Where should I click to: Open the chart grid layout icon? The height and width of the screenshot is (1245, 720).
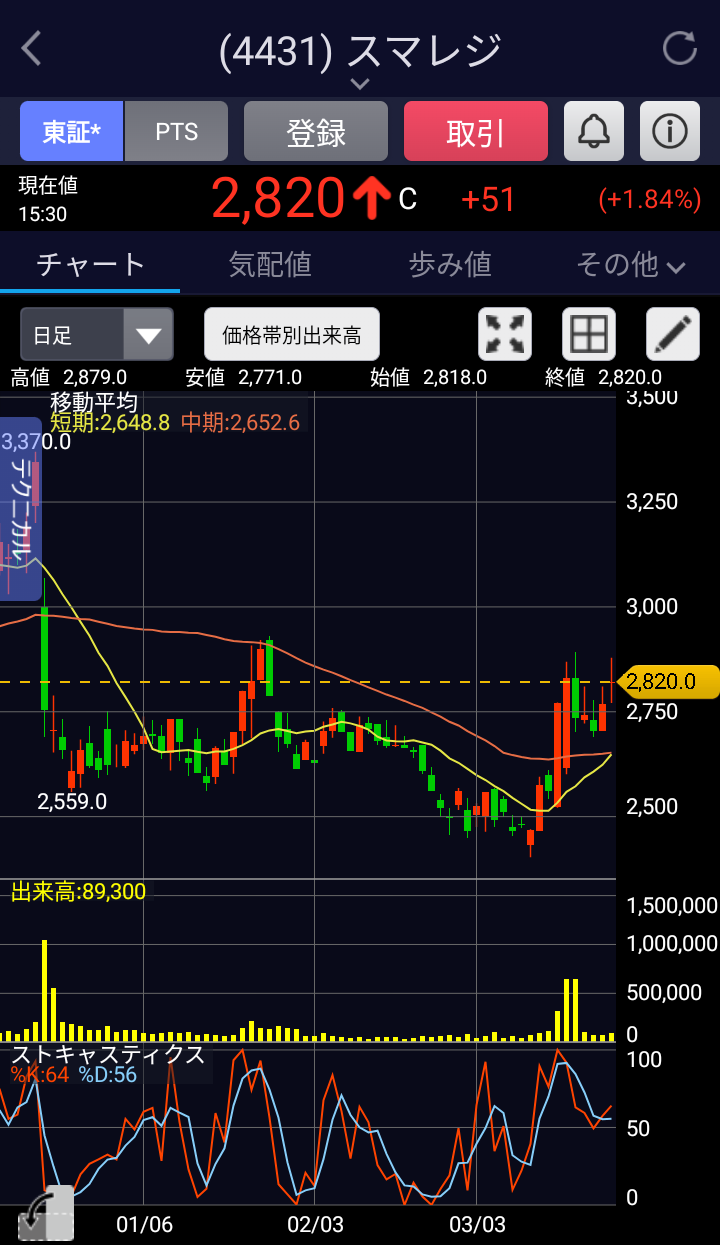point(589,334)
